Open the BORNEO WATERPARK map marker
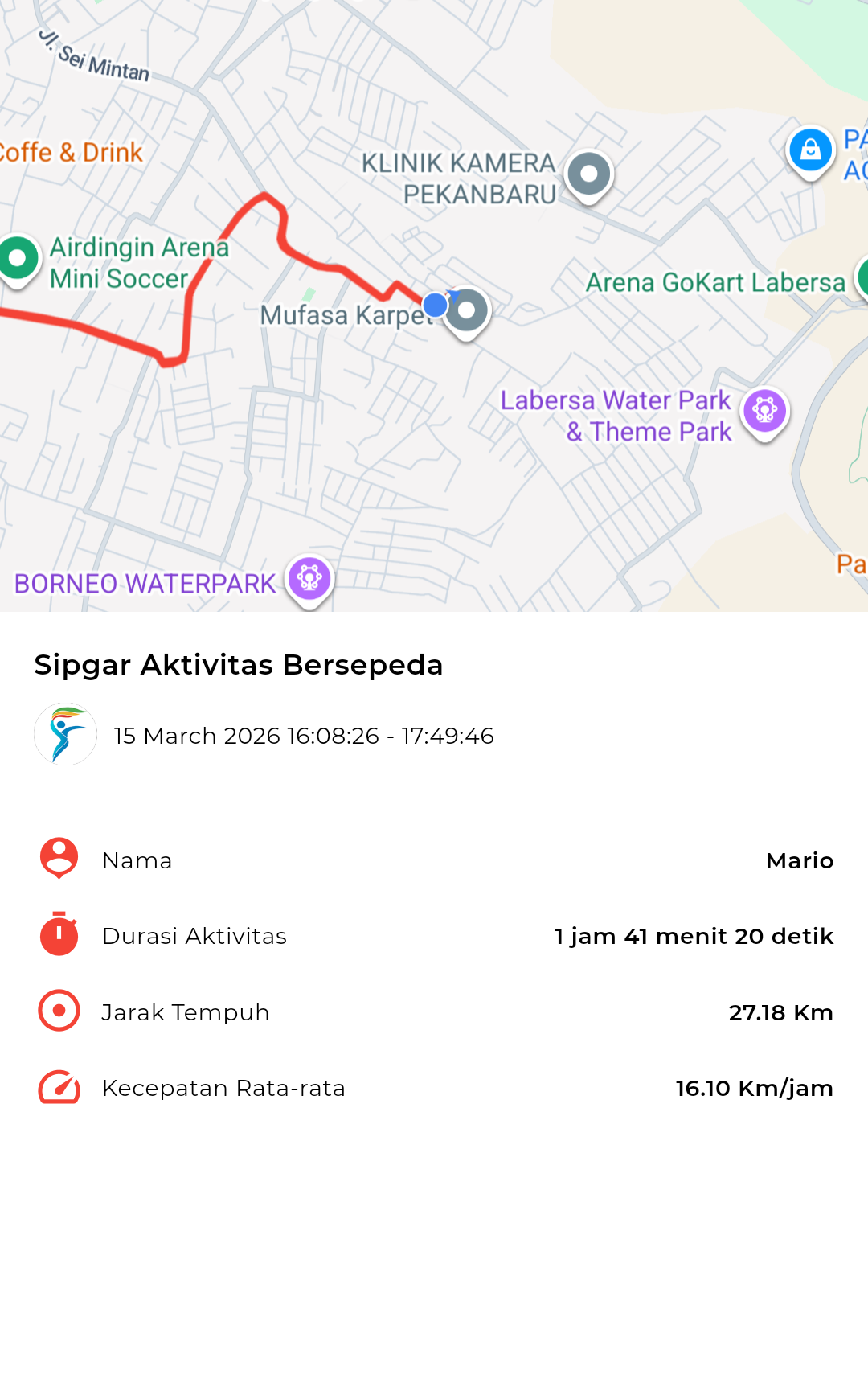The height and width of the screenshot is (1391, 868). point(309,577)
